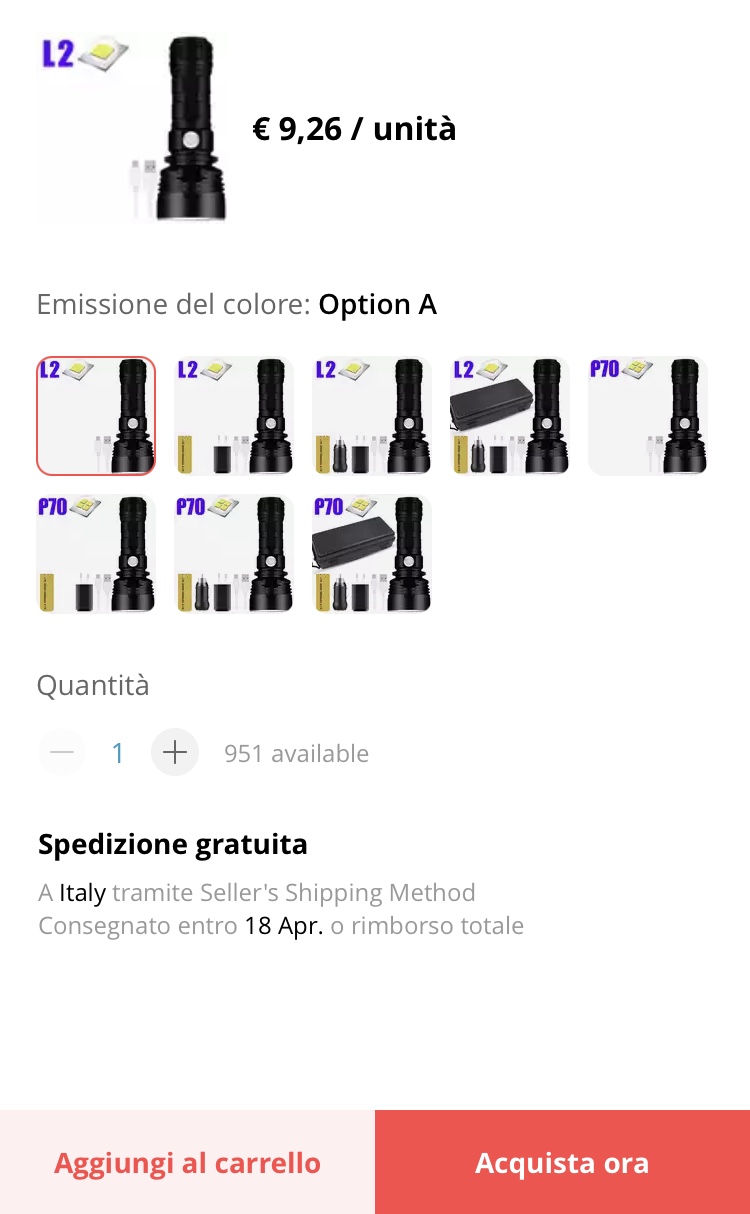Select L2 variant with black carrying case
The height and width of the screenshot is (1214, 750).
510,415
